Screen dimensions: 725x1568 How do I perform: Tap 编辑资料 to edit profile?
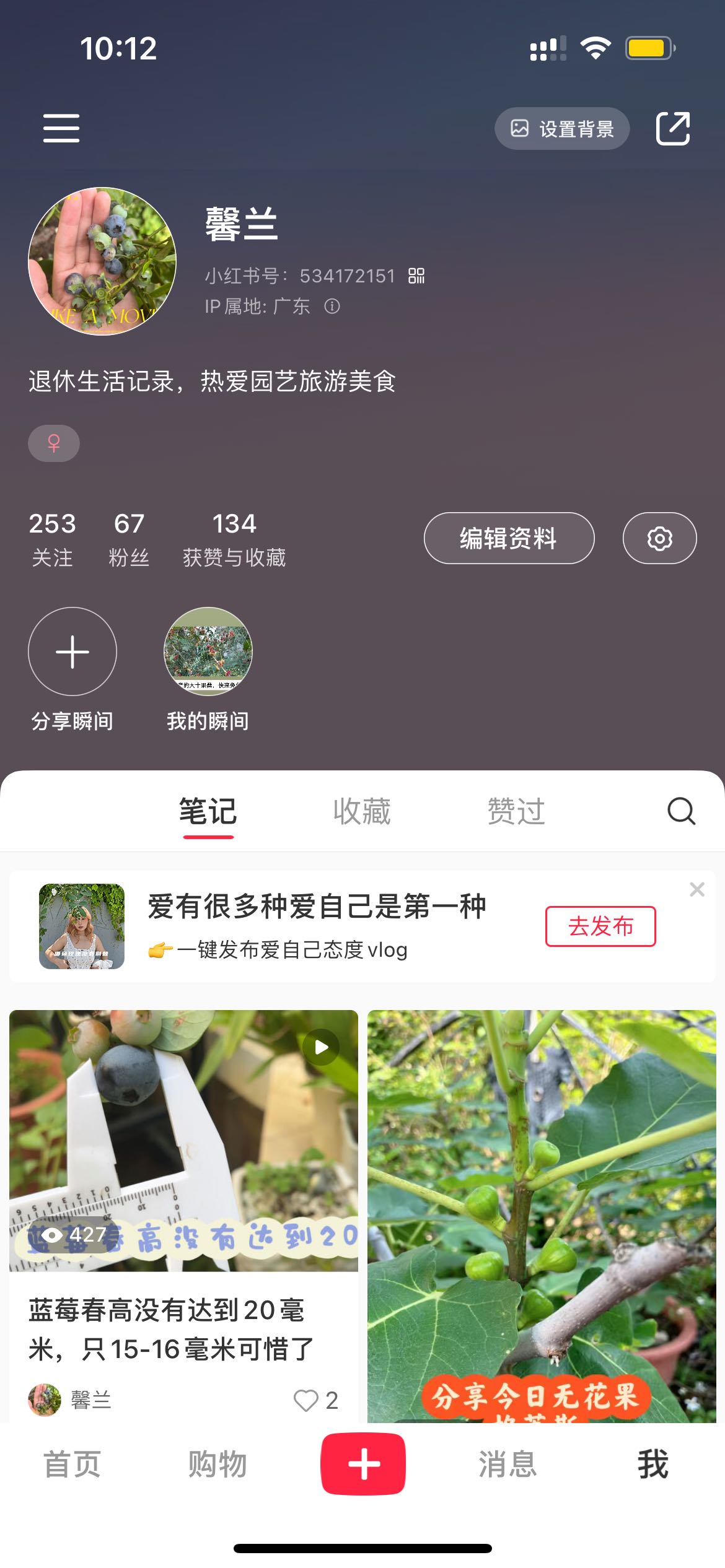tap(509, 538)
